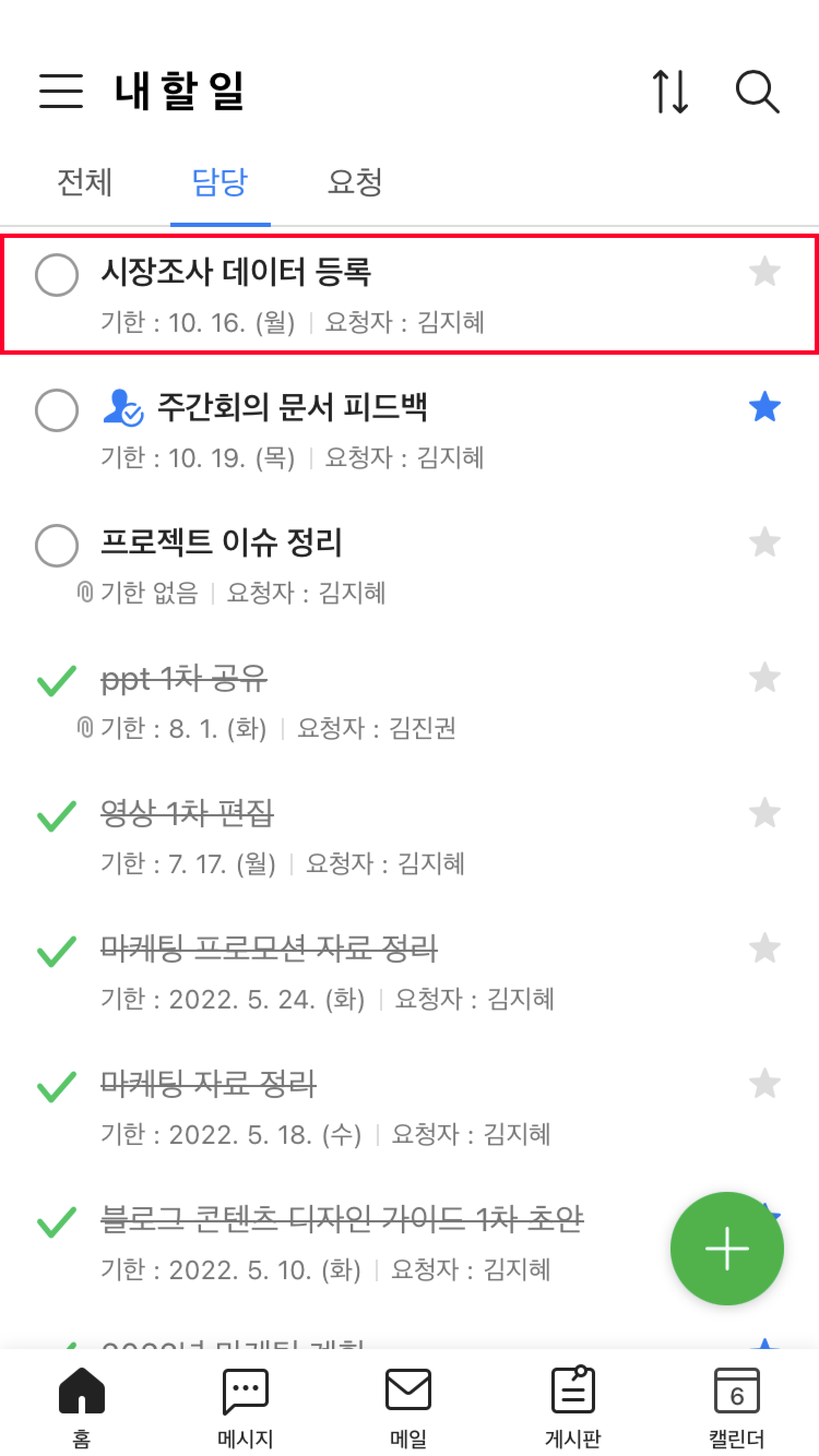The height and width of the screenshot is (1456, 819).
Task: Search my tasks
Action: [x=757, y=91]
